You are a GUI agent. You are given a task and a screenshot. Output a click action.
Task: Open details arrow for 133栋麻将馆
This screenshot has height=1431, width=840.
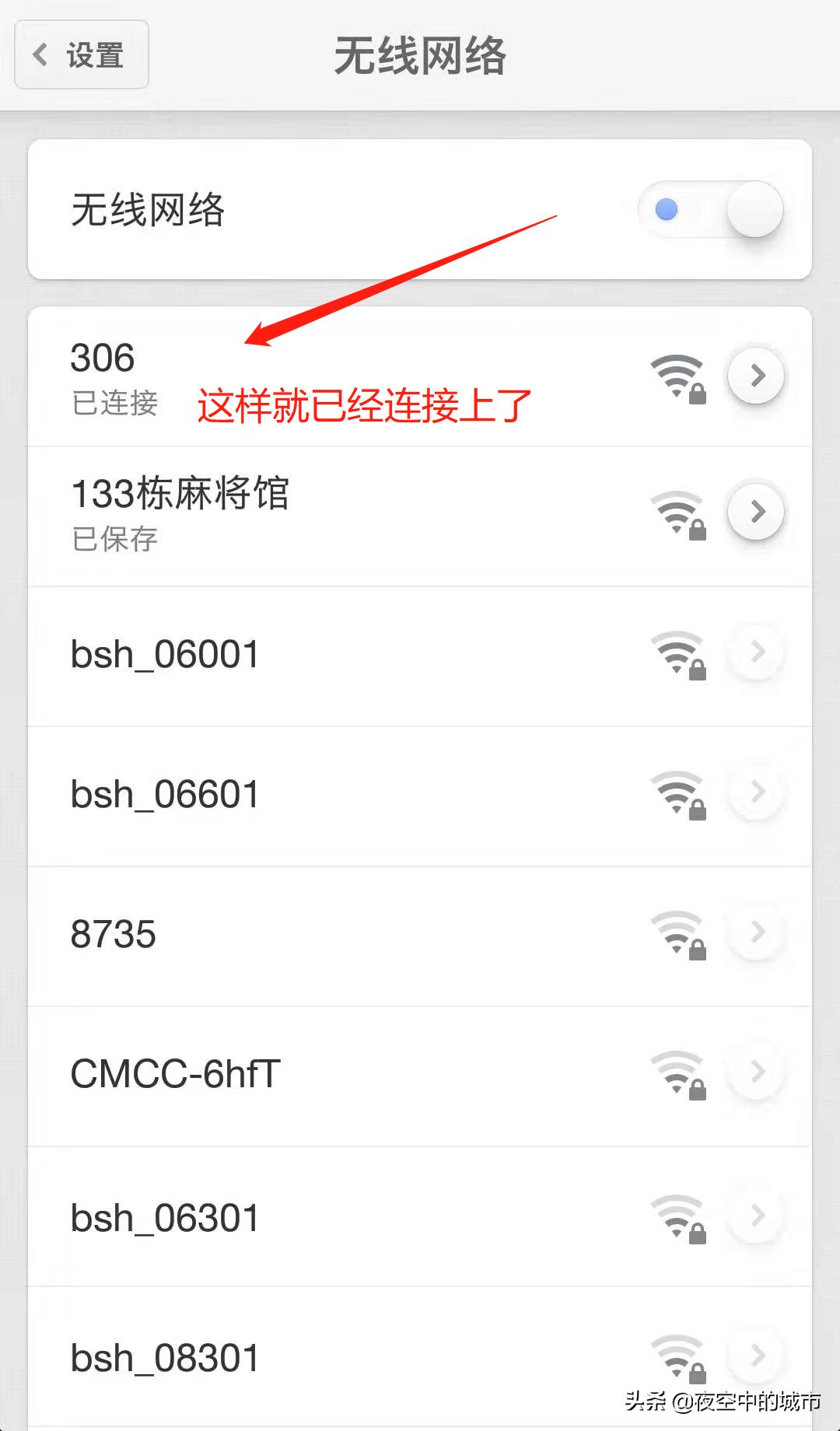(x=756, y=512)
